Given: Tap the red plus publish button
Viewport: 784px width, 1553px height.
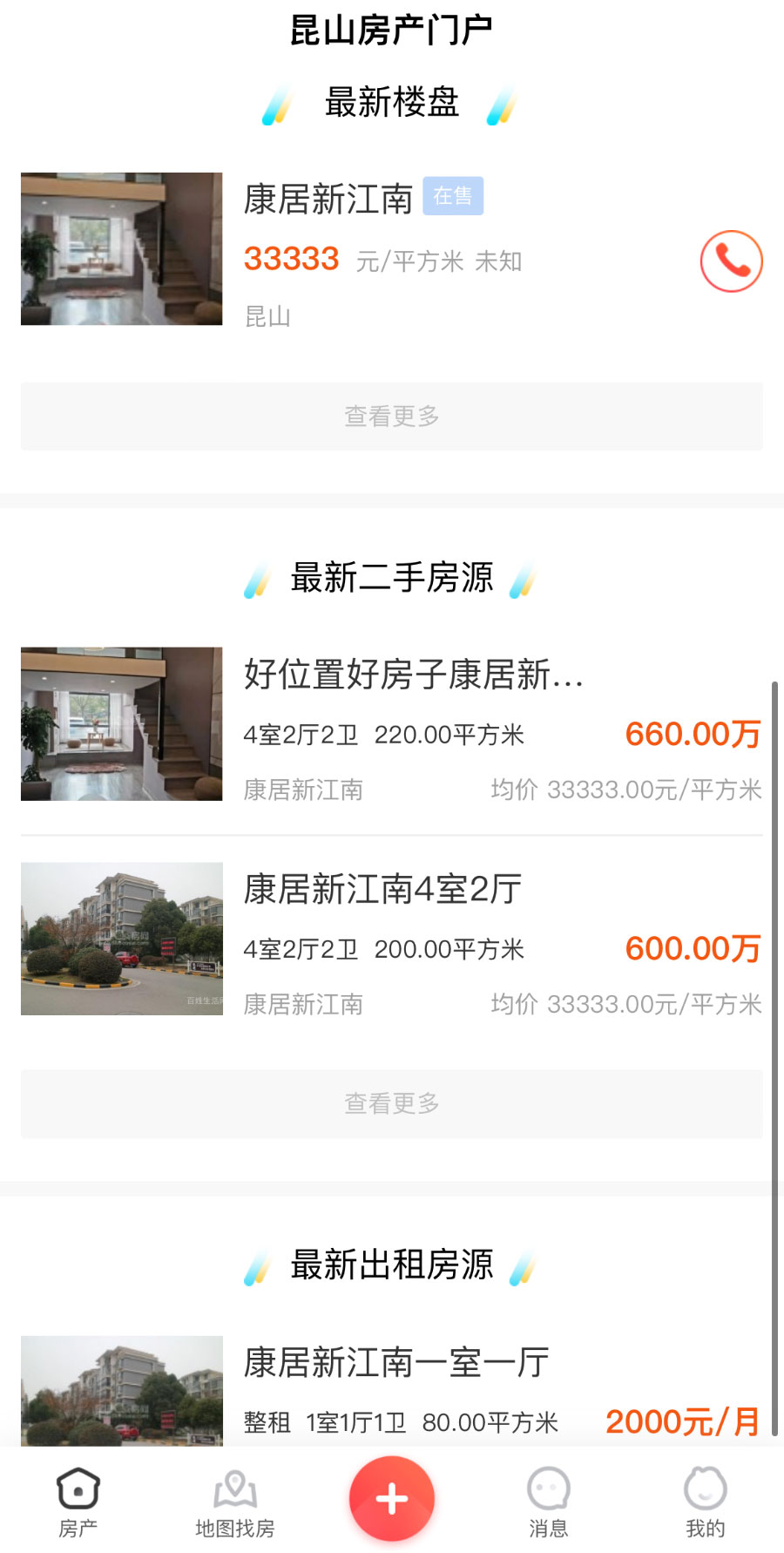Looking at the screenshot, I should tap(392, 1499).
